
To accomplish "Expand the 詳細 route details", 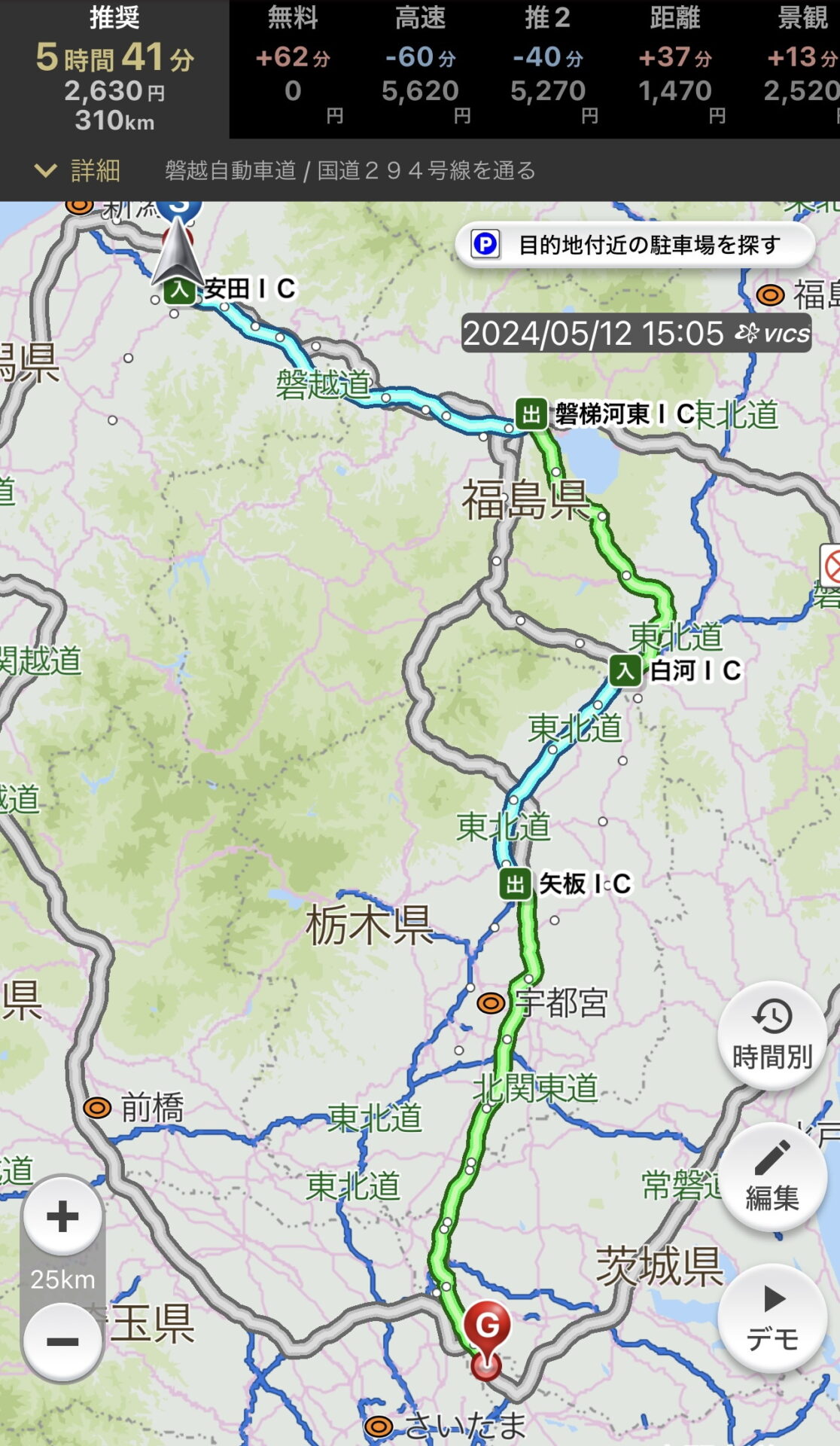I will click(x=78, y=171).
